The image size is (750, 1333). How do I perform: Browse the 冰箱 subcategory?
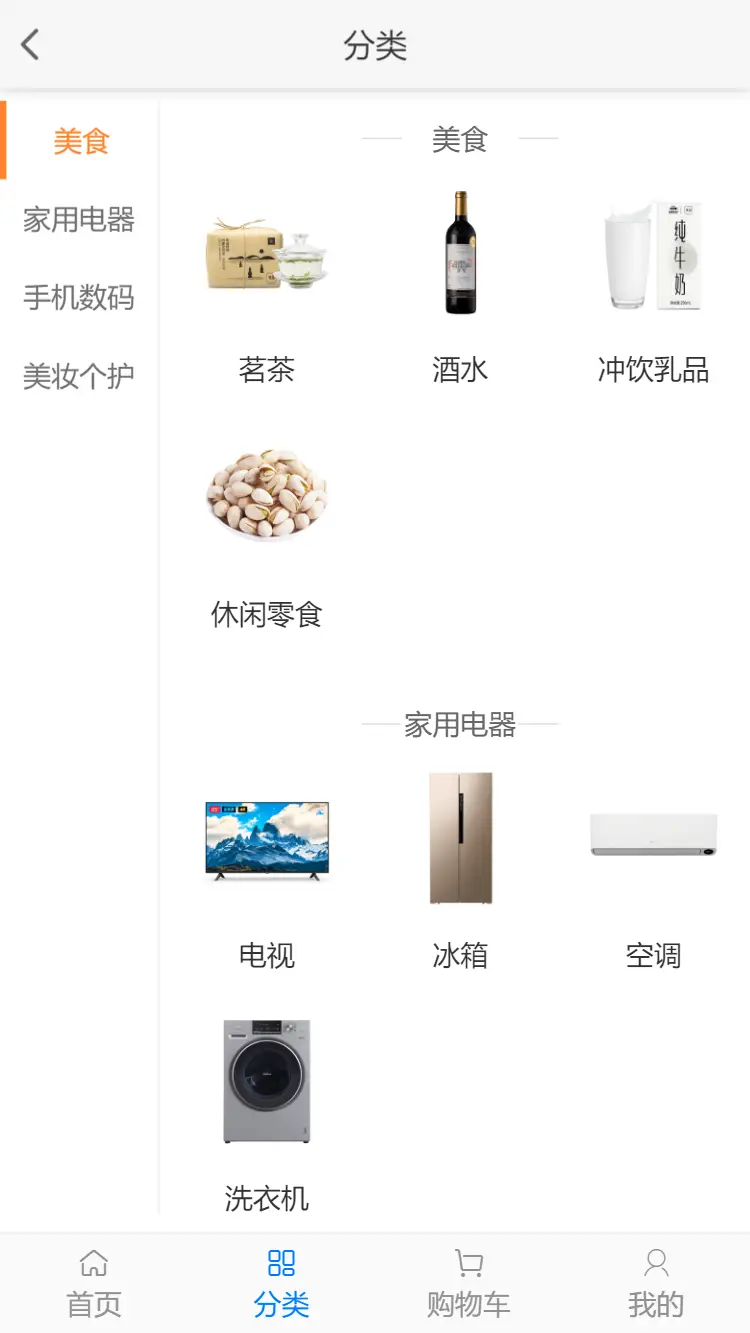click(460, 870)
